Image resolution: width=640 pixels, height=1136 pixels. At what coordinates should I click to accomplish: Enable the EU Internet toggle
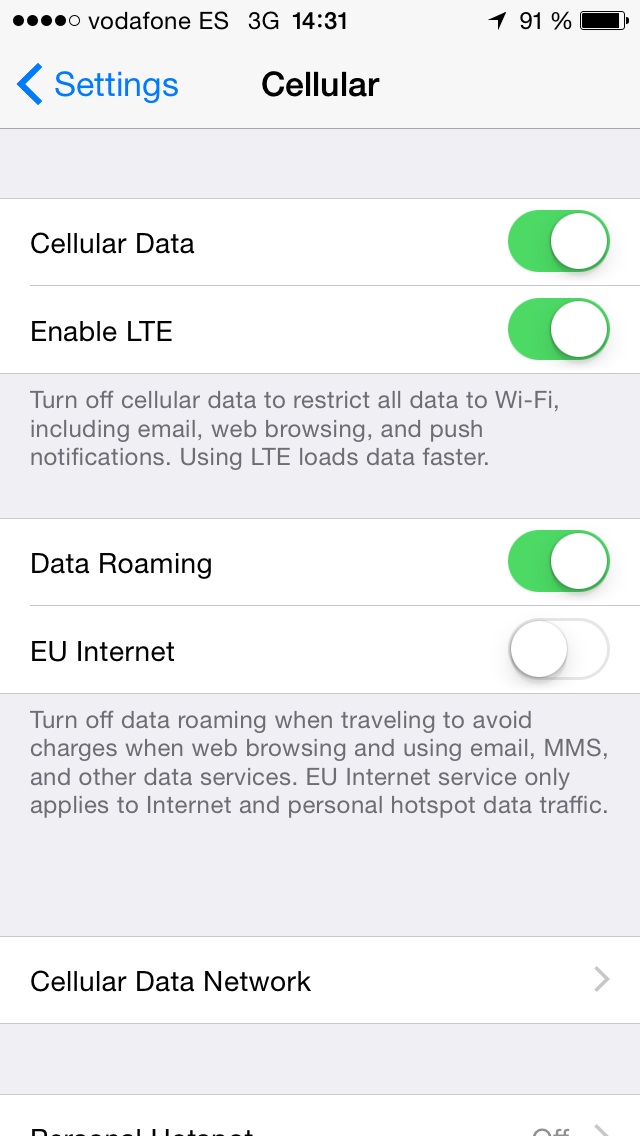(559, 649)
